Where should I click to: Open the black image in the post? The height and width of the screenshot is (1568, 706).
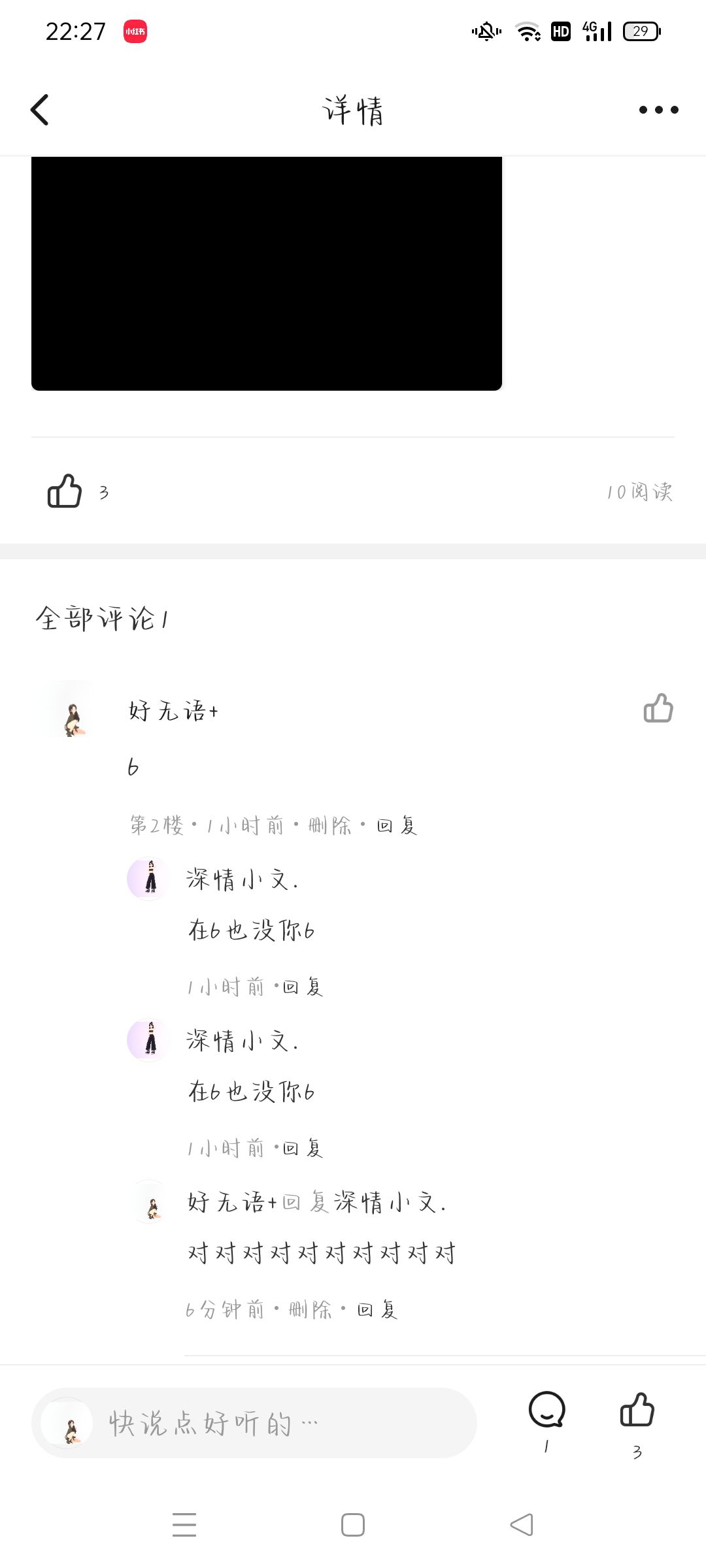click(267, 273)
